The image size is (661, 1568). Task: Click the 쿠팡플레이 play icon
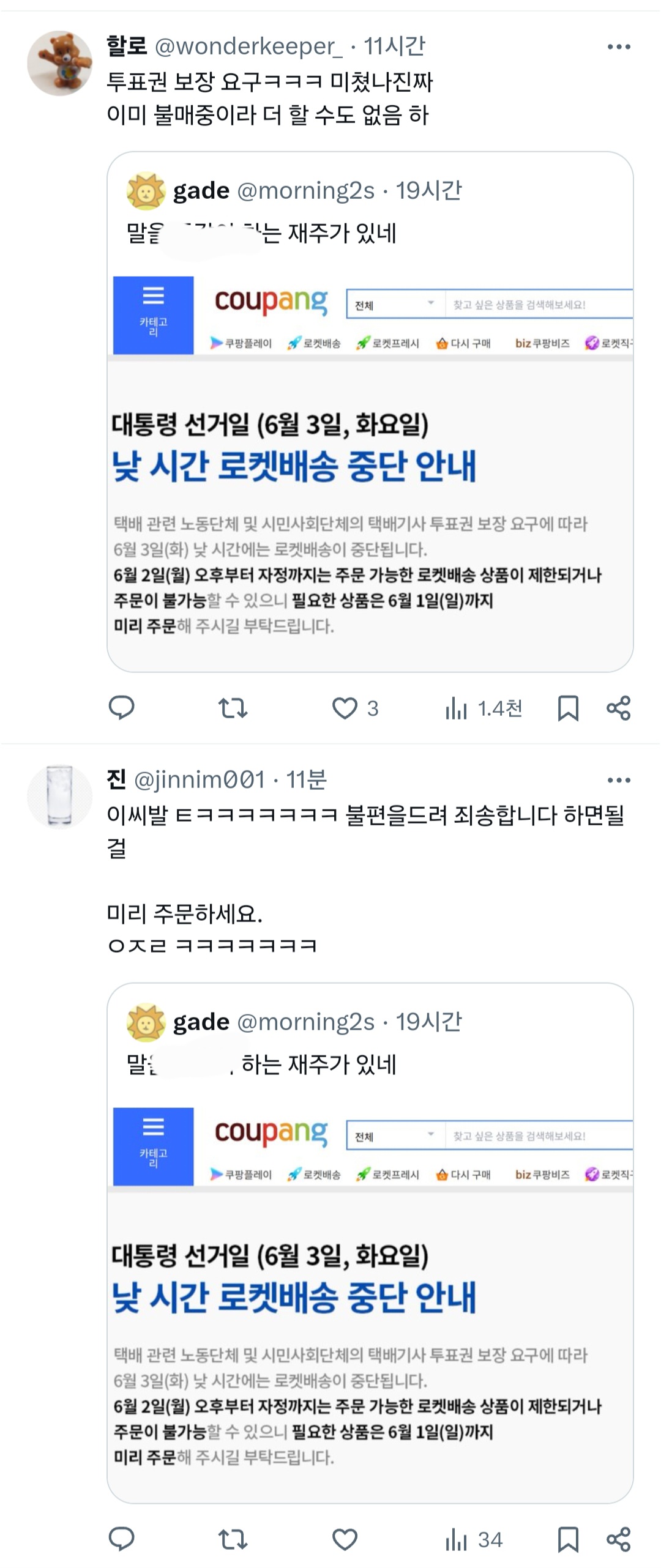[x=214, y=343]
